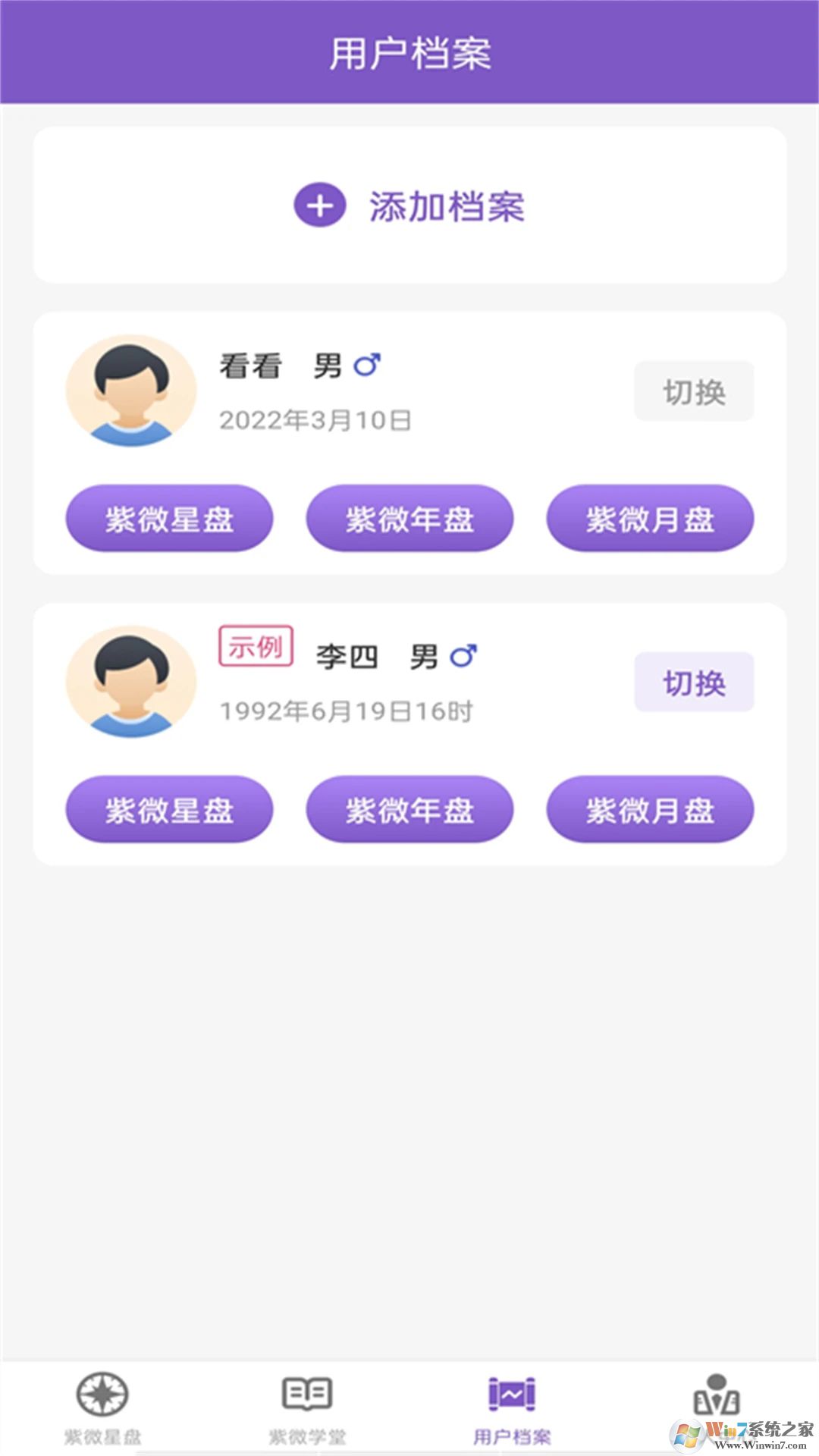Tap the purple plus icon to add archive
This screenshot has width=819, height=1456.
(319, 206)
